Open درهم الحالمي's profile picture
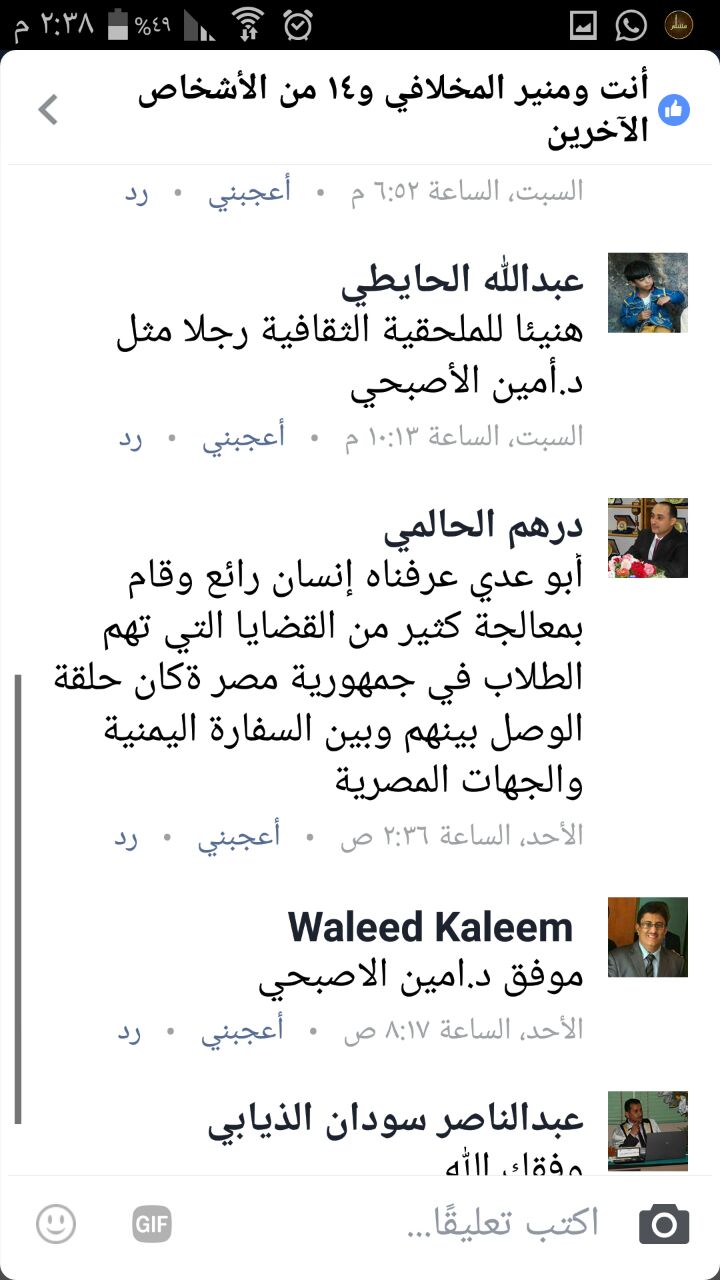 tap(648, 538)
